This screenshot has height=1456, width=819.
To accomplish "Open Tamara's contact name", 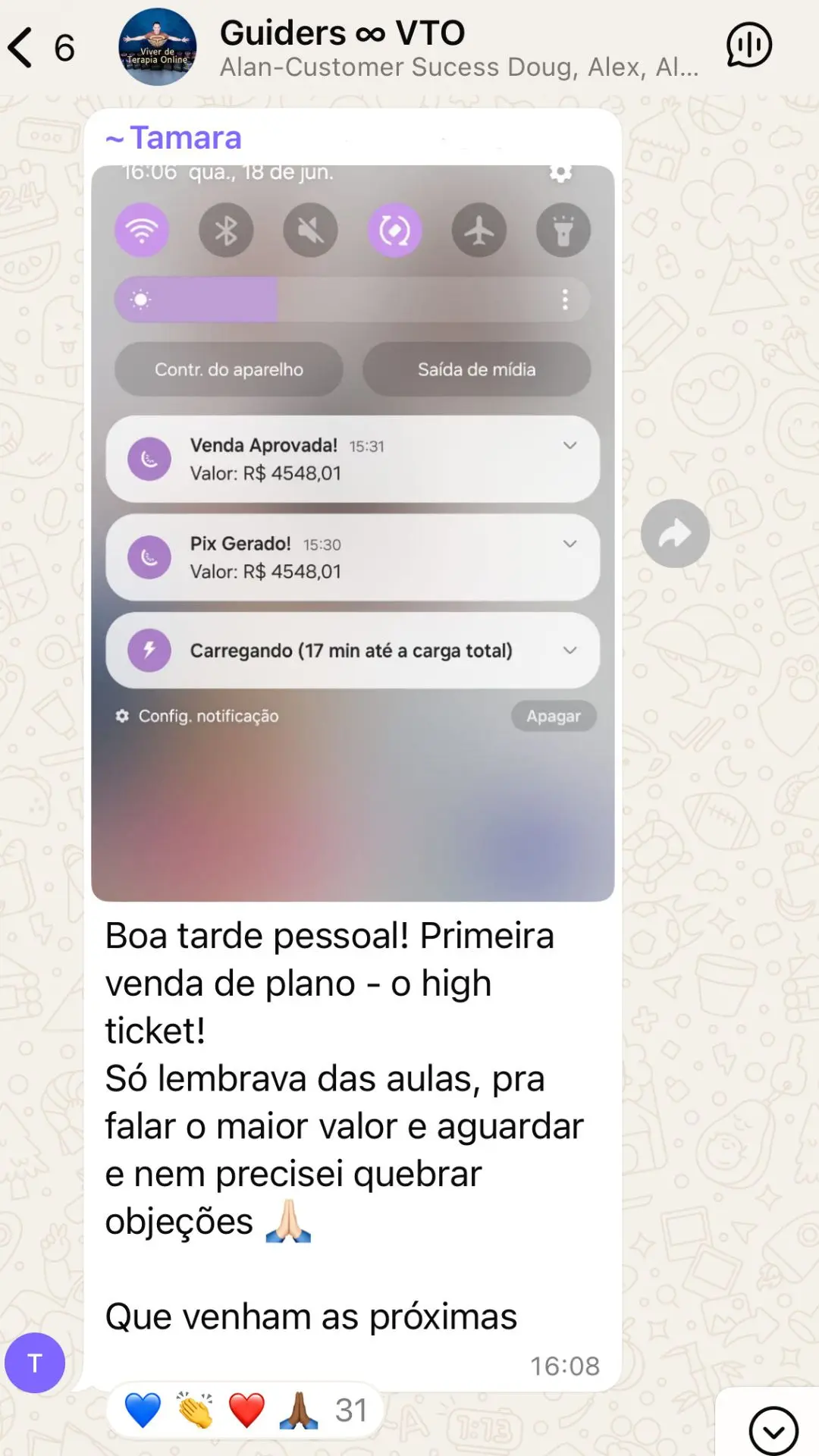I will point(174,138).
